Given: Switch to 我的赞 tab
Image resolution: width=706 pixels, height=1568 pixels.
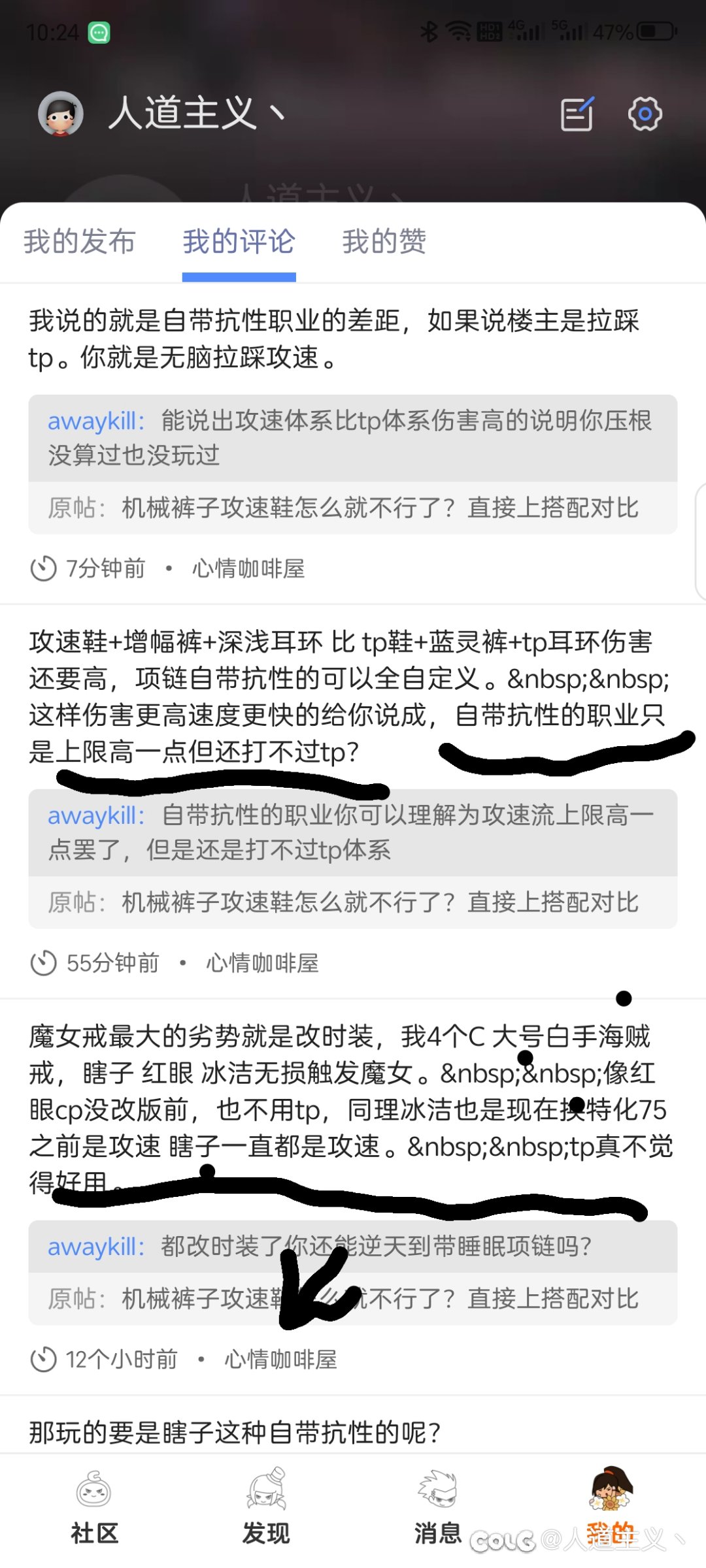Looking at the screenshot, I should tap(384, 241).
